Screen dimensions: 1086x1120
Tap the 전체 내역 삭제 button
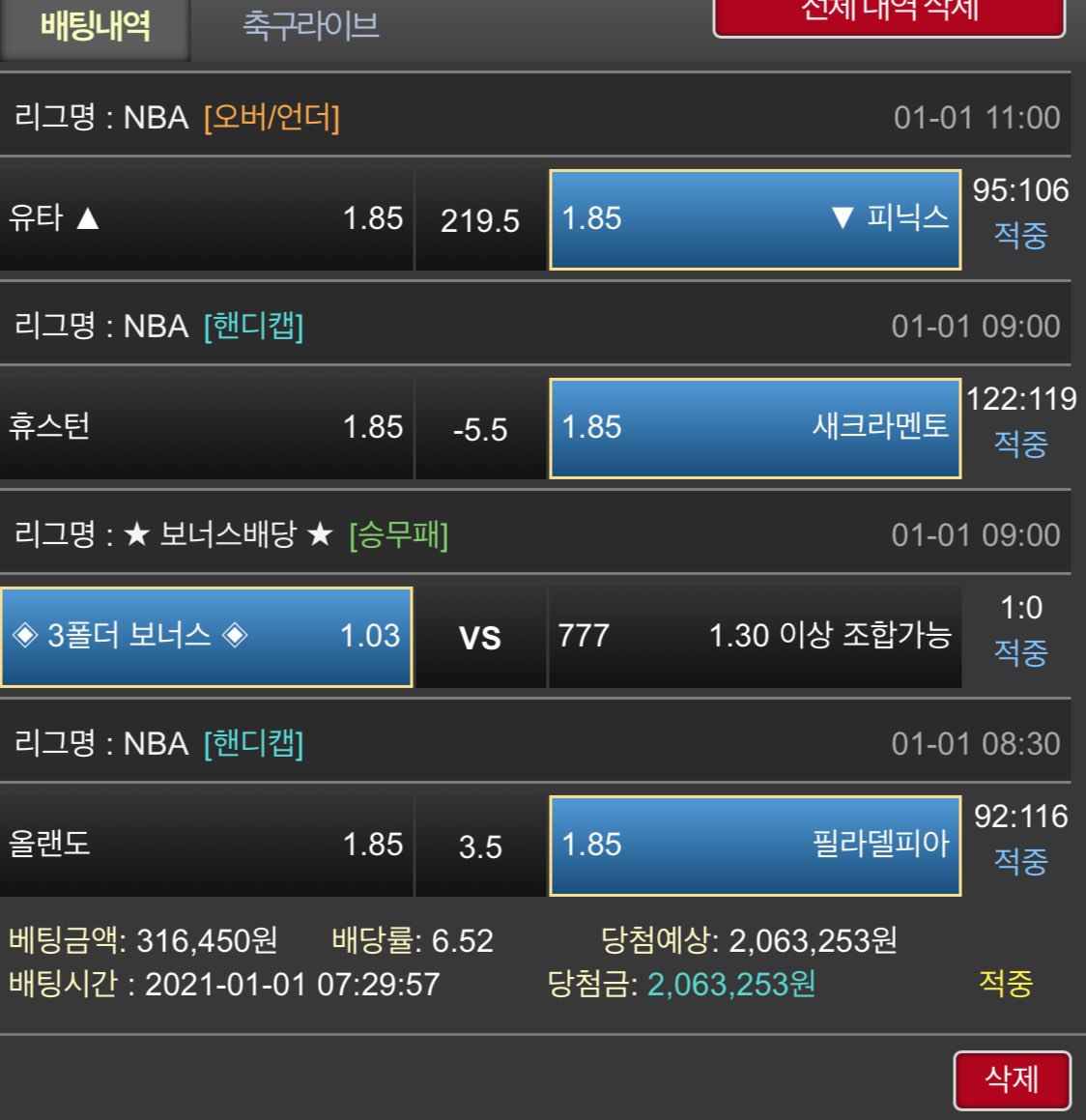pos(889,14)
